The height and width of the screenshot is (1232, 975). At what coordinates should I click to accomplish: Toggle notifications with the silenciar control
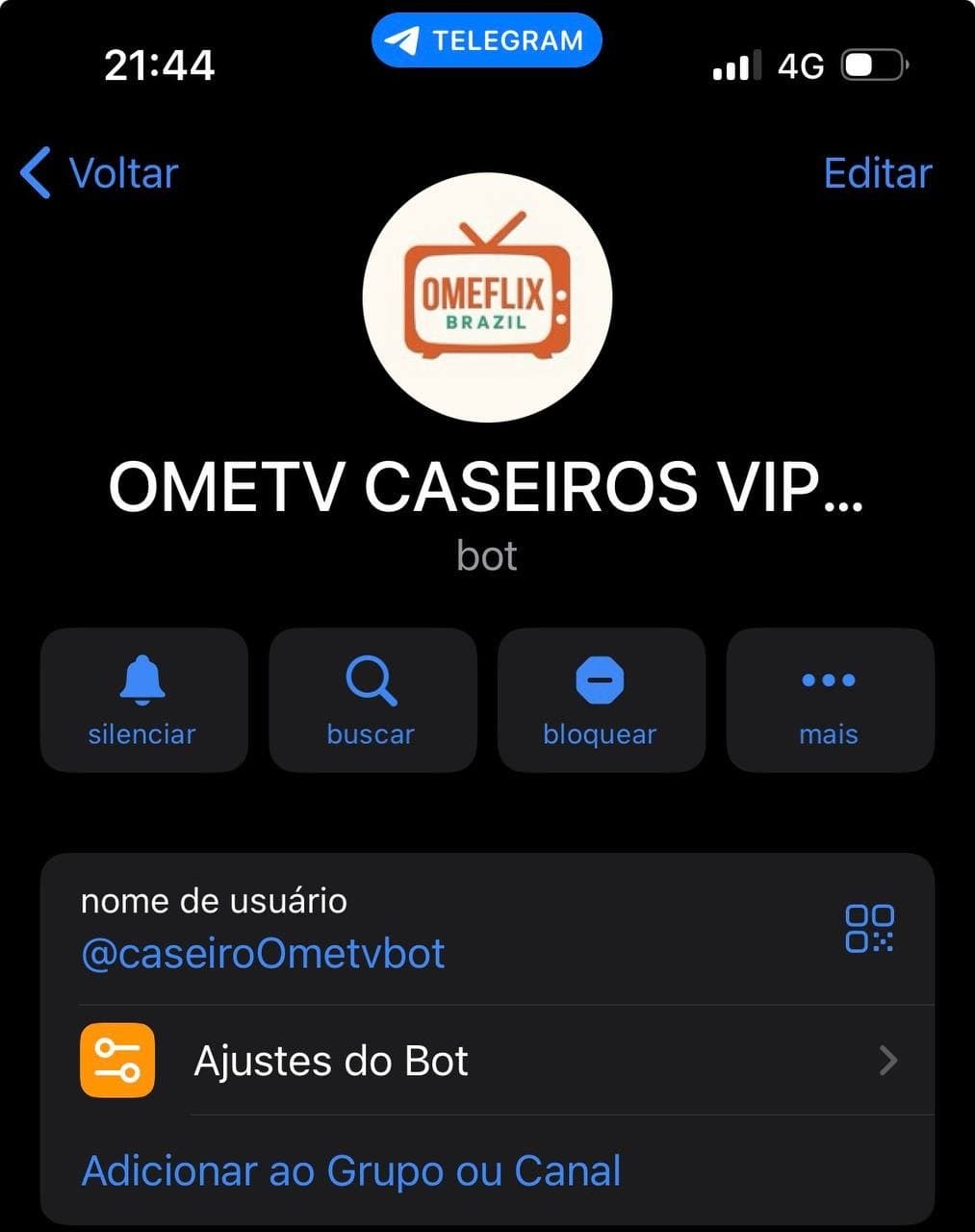click(x=142, y=701)
